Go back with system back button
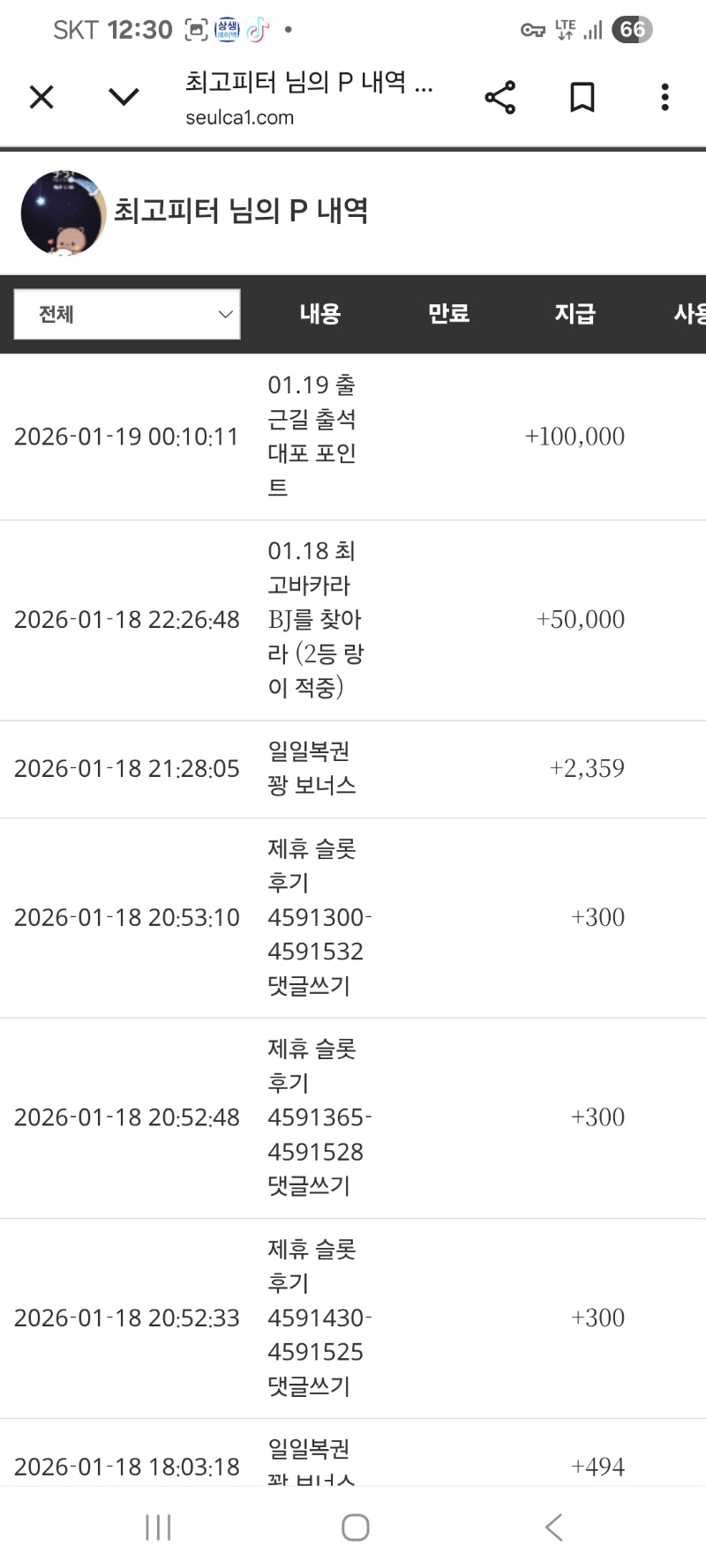 [x=554, y=1527]
